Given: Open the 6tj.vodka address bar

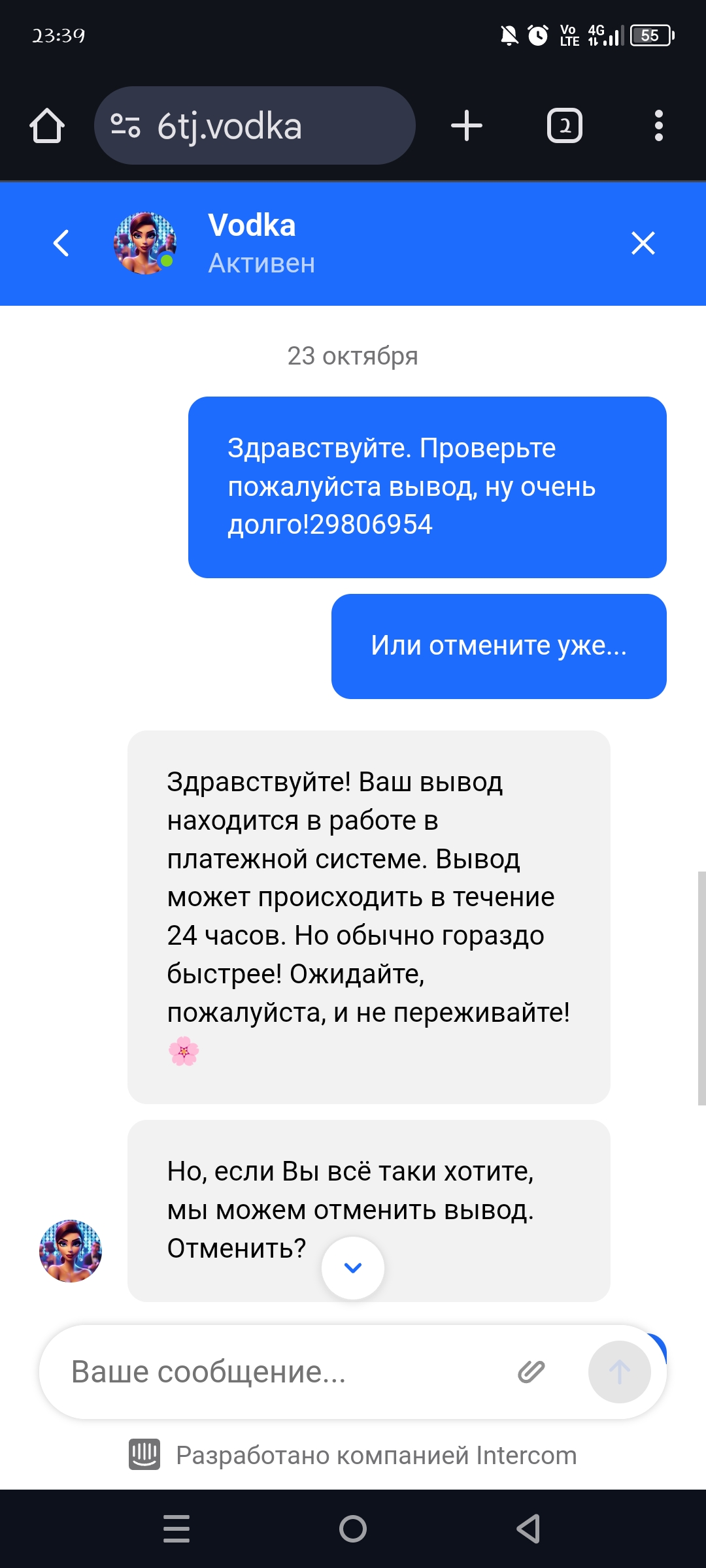Looking at the screenshot, I should (x=255, y=125).
